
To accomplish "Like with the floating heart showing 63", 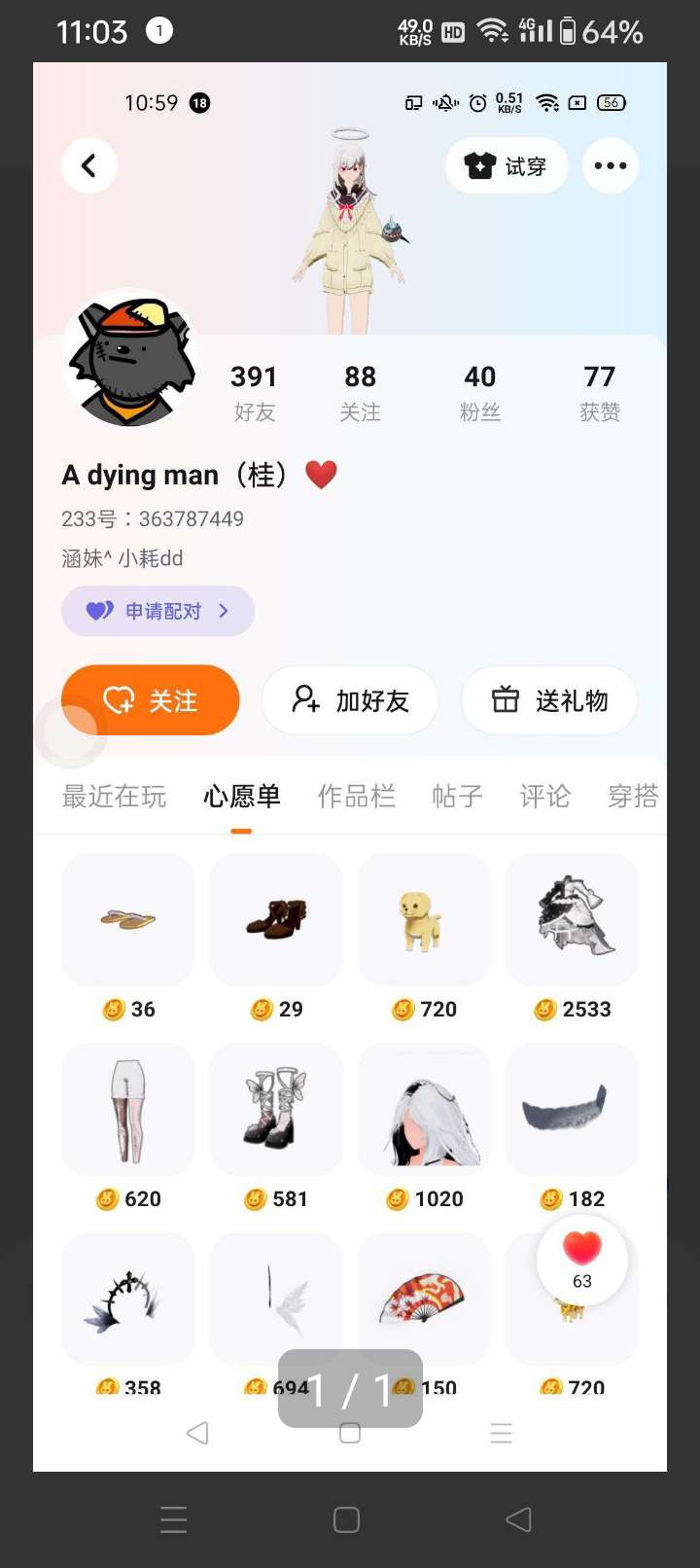I will click(x=582, y=1260).
